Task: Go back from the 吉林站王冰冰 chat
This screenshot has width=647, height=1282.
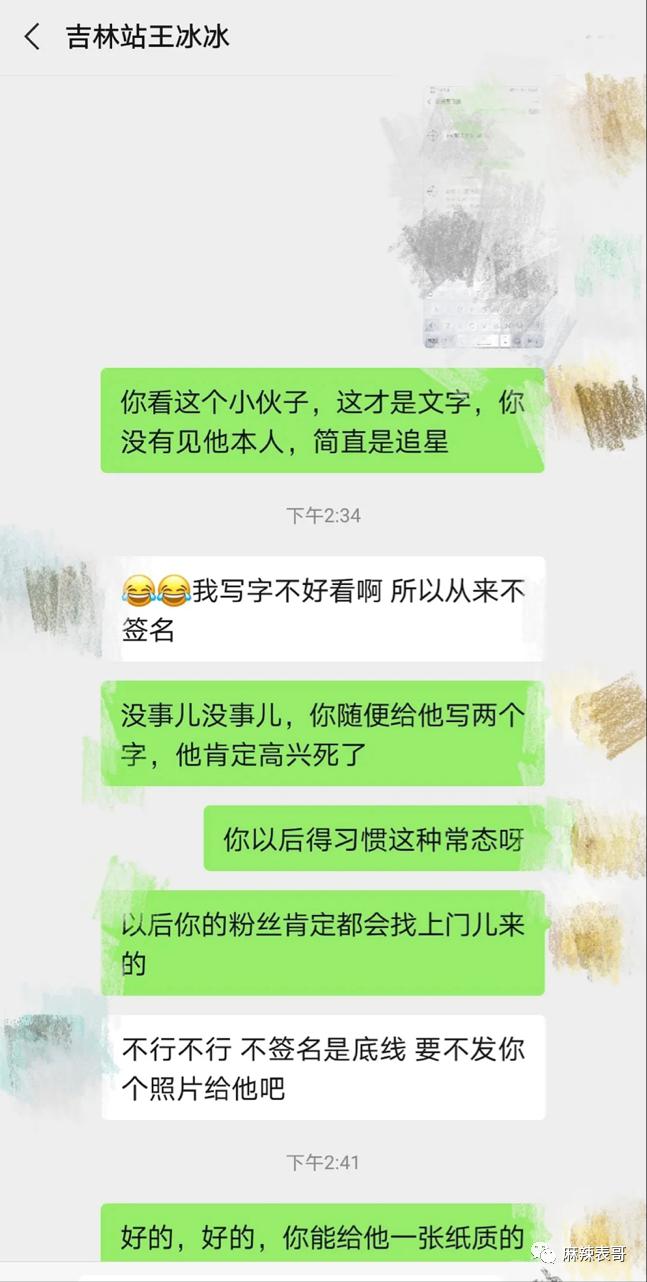Action: [32, 38]
